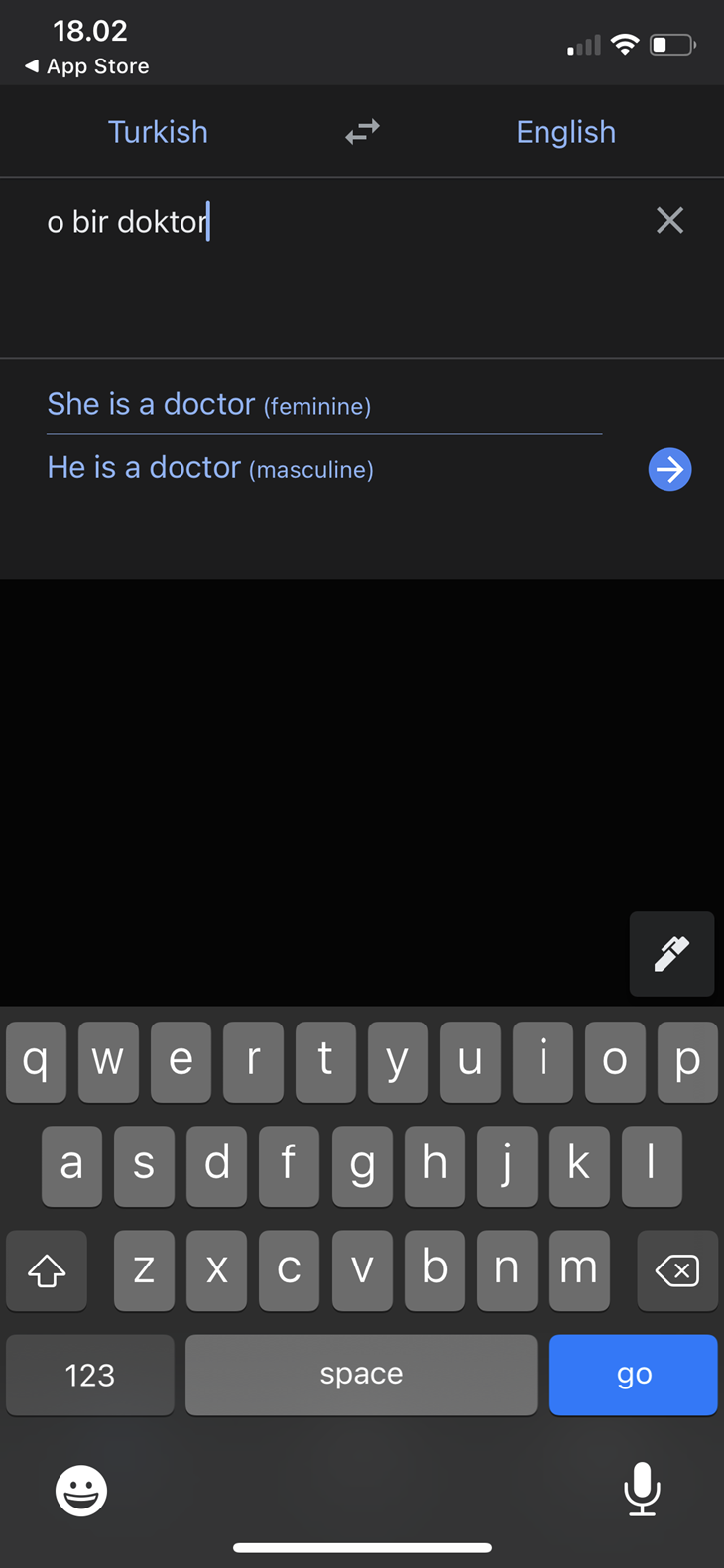The height and width of the screenshot is (1568, 724).
Task: Start voice dictation with the microphone
Action: click(642, 1489)
